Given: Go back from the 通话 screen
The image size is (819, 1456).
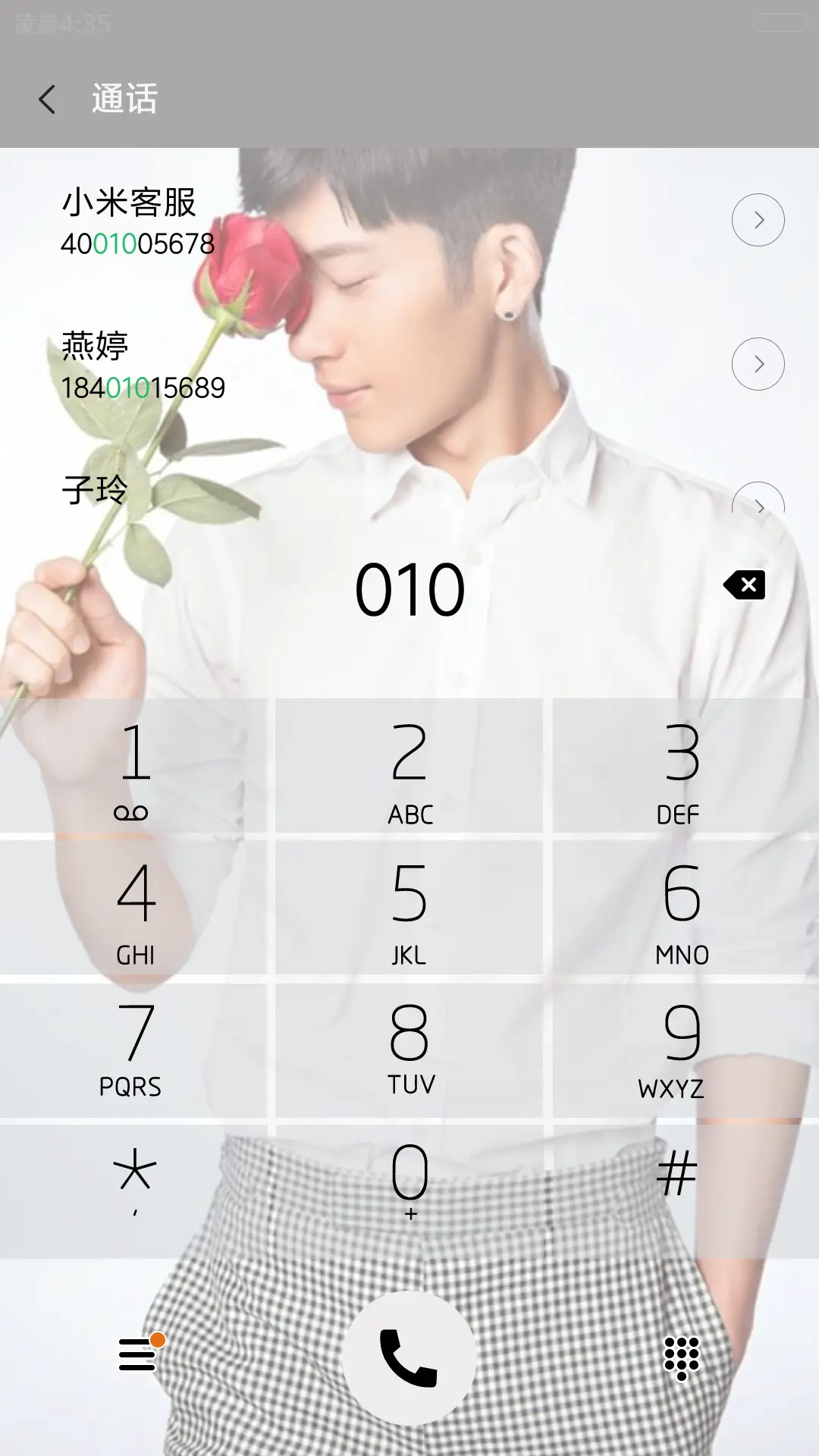Looking at the screenshot, I should pyautogui.click(x=47, y=99).
